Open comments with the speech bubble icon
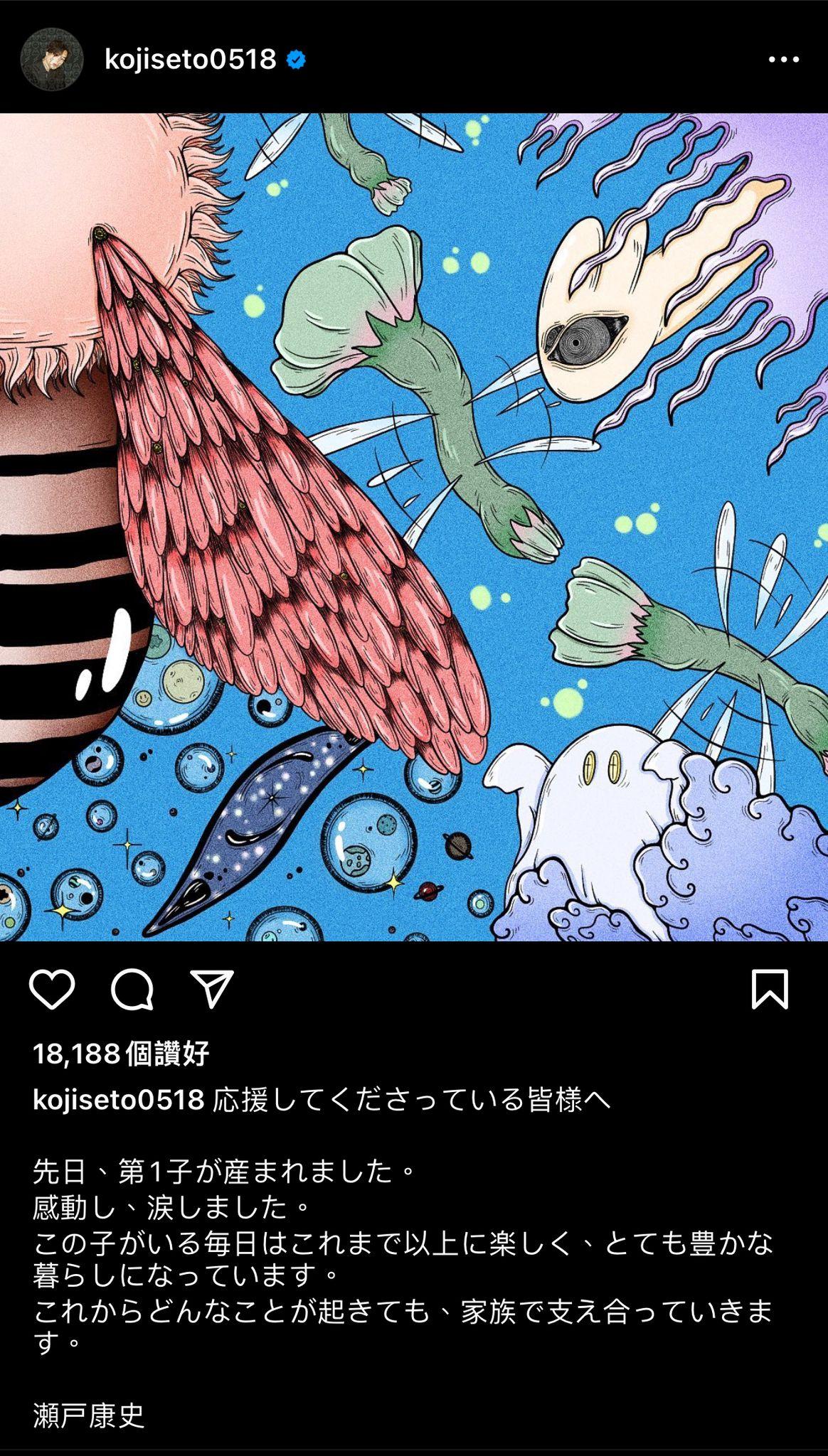This screenshot has width=828, height=1456. 132,989
